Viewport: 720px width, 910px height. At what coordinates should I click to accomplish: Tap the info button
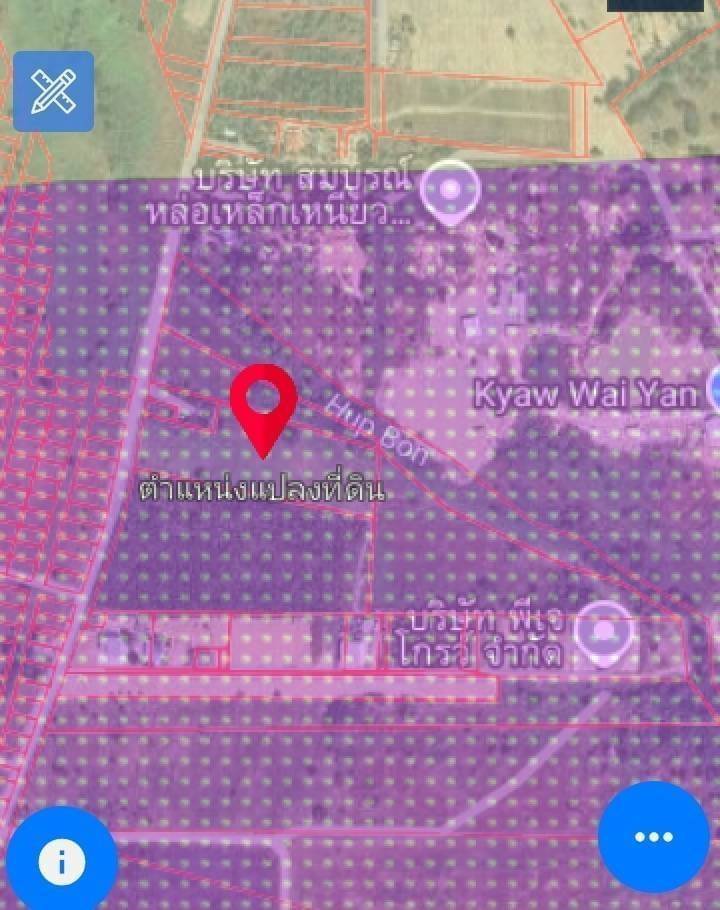click(x=60, y=861)
